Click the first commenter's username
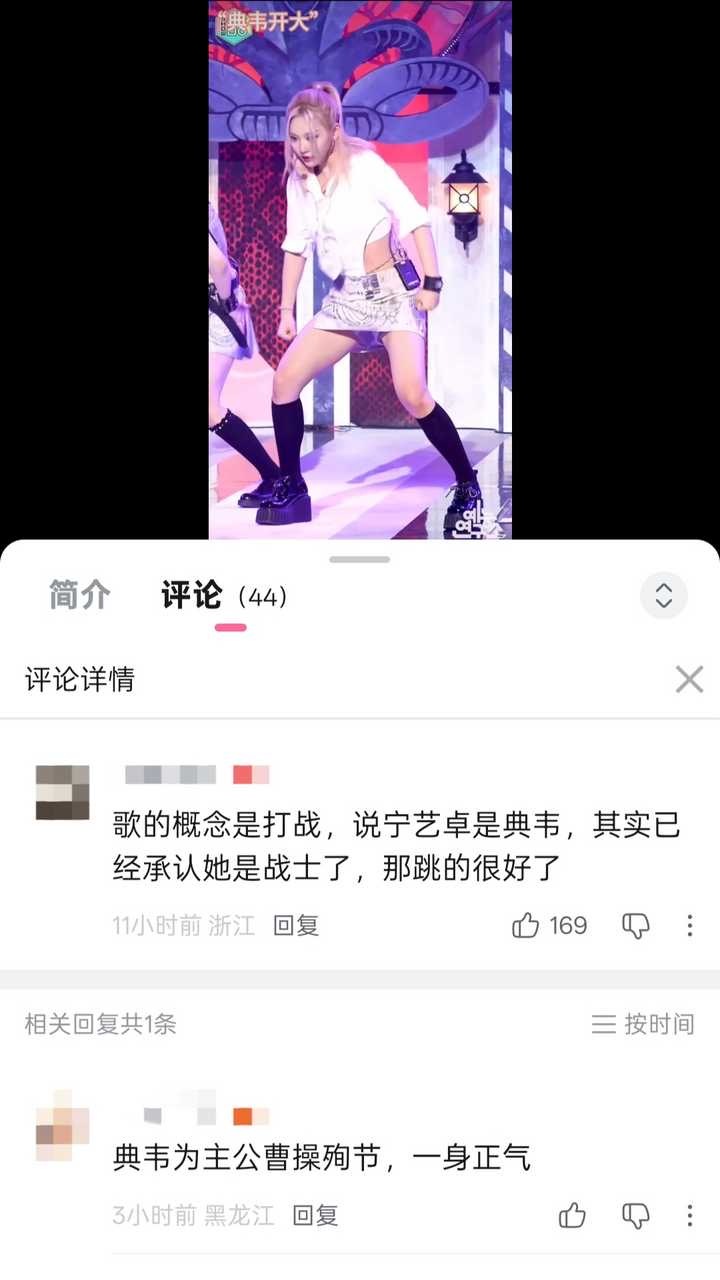This screenshot has height=1280, width=720. pos(170,774)
